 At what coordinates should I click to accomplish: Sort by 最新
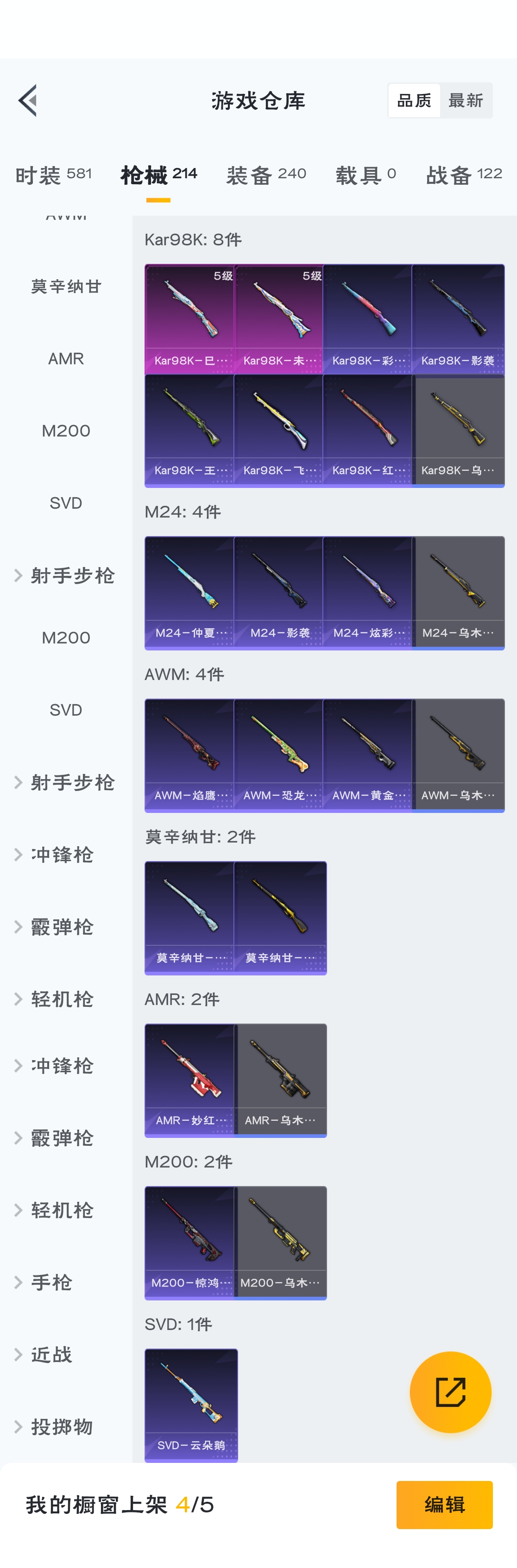466,100
